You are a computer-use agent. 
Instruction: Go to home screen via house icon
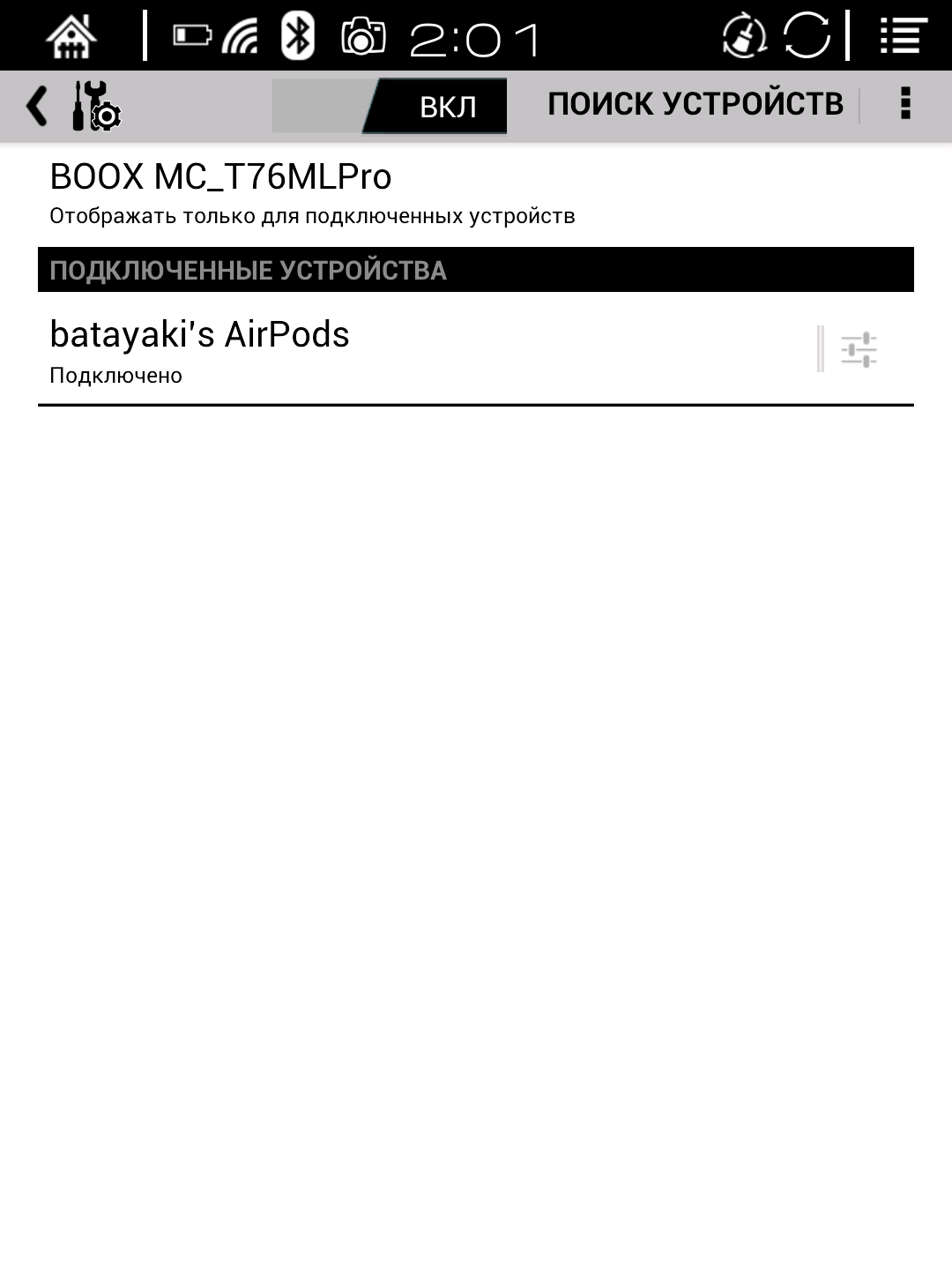pyautogui.click(x=71, y=37)
